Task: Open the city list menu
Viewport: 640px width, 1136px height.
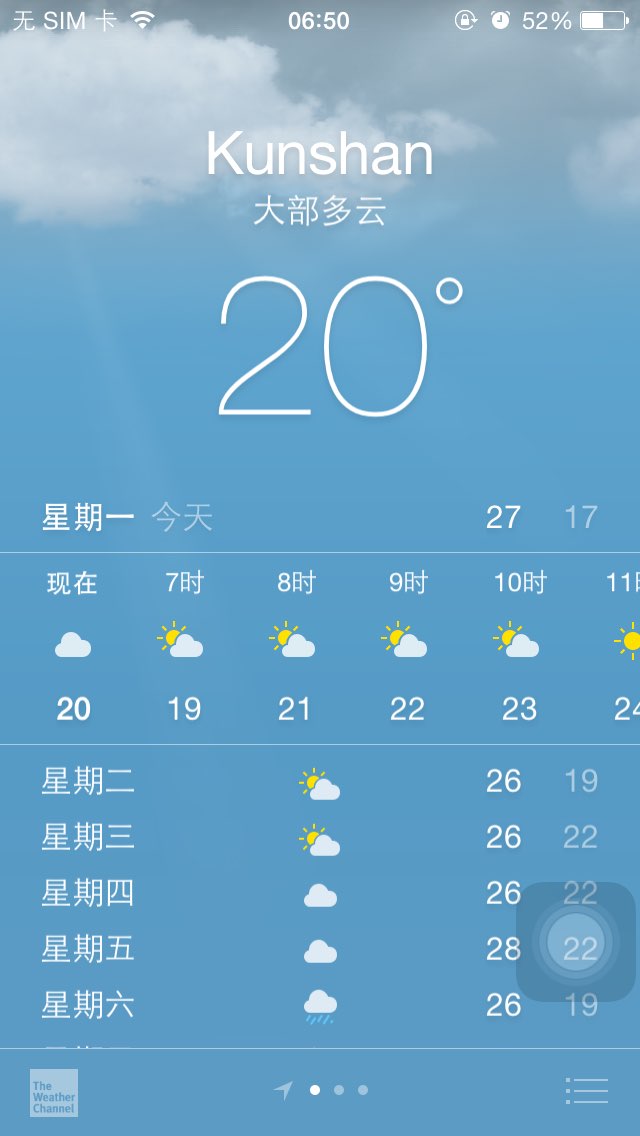Action: [x=586, y=1090]
